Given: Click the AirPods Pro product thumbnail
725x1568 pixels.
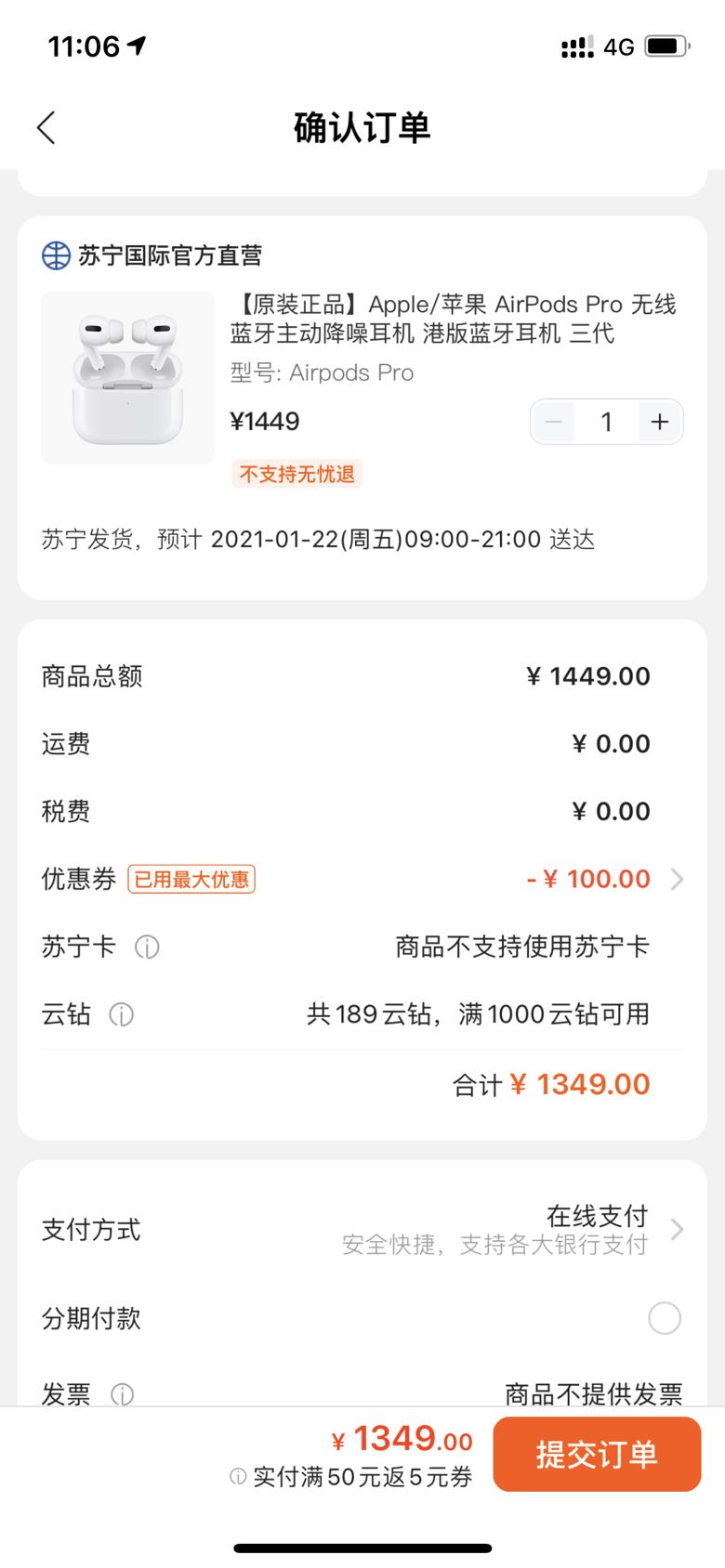Looking at the screenshot, I should (126, 376).
